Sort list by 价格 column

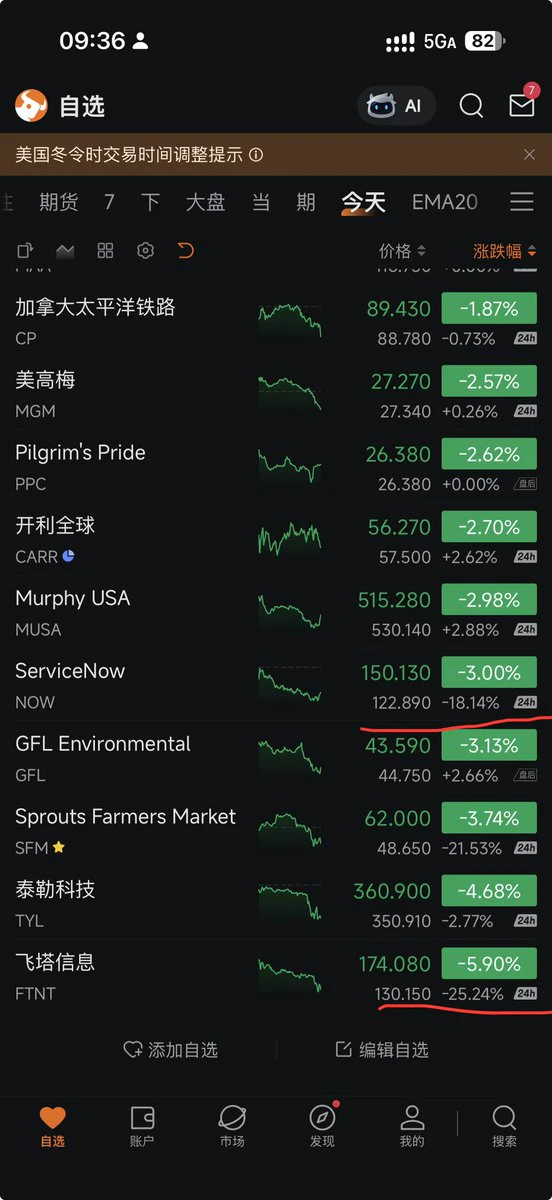[402, 251]
